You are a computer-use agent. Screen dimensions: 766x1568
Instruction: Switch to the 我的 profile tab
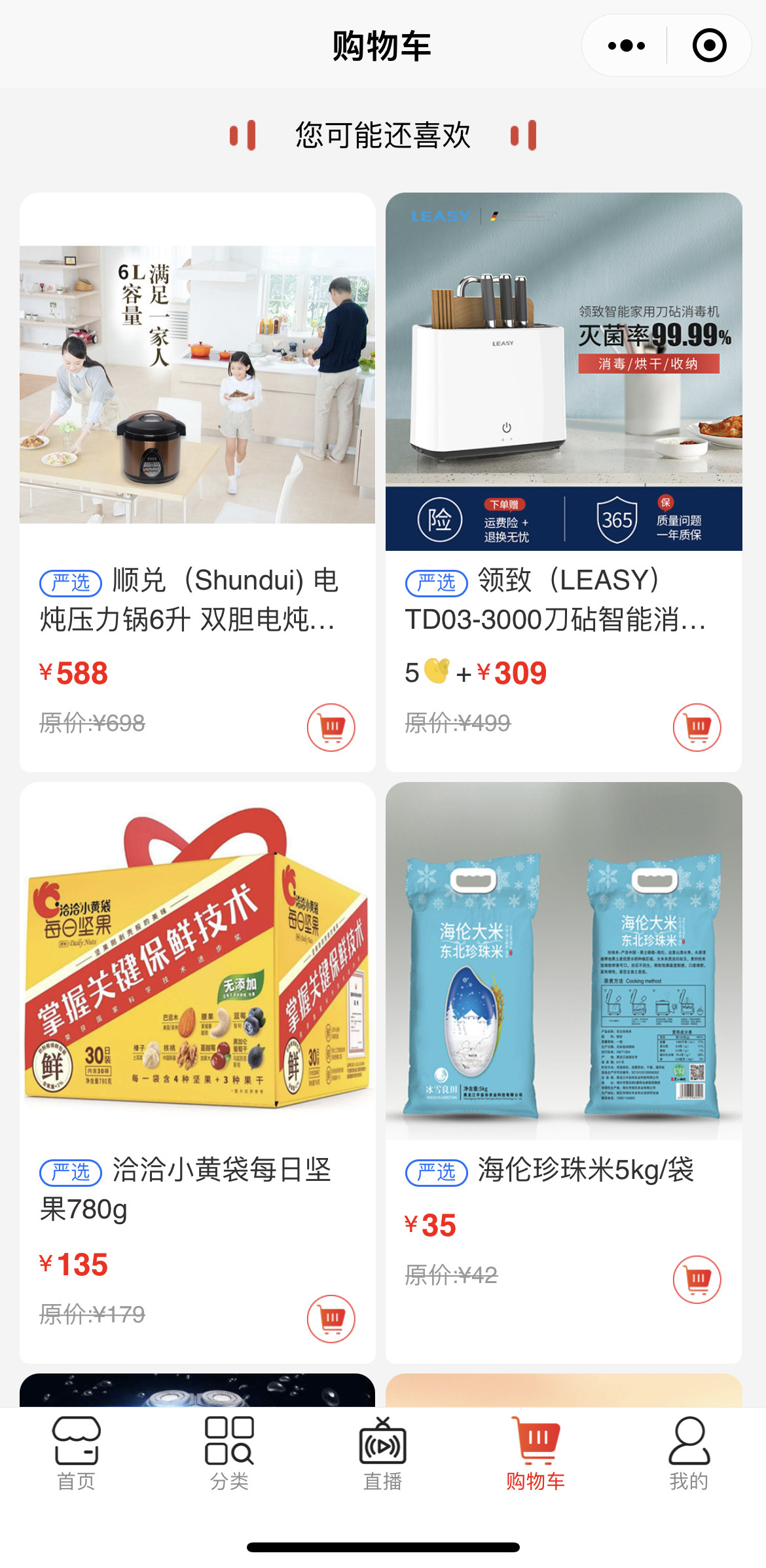[689, 1453]
